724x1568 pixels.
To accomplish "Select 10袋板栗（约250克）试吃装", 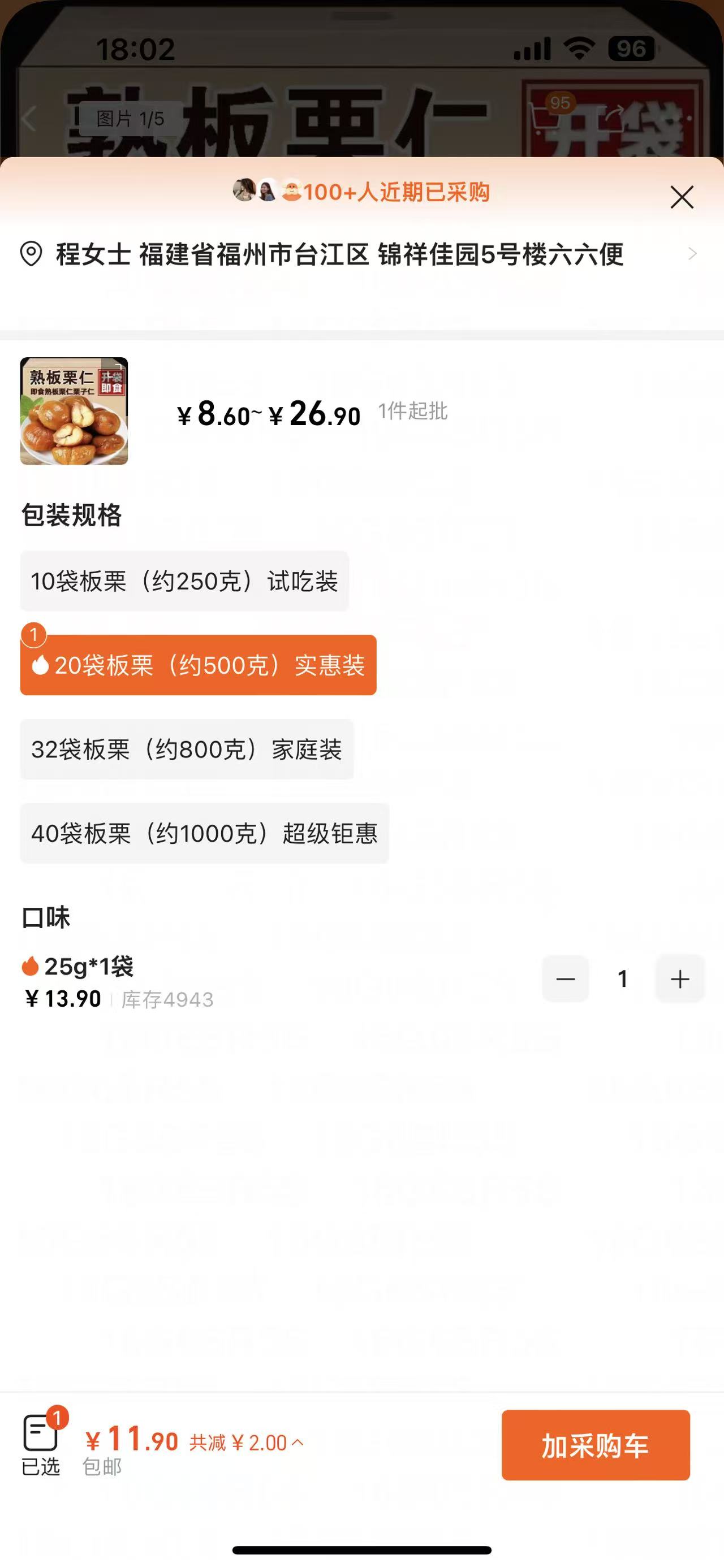I will click(184, 581).
